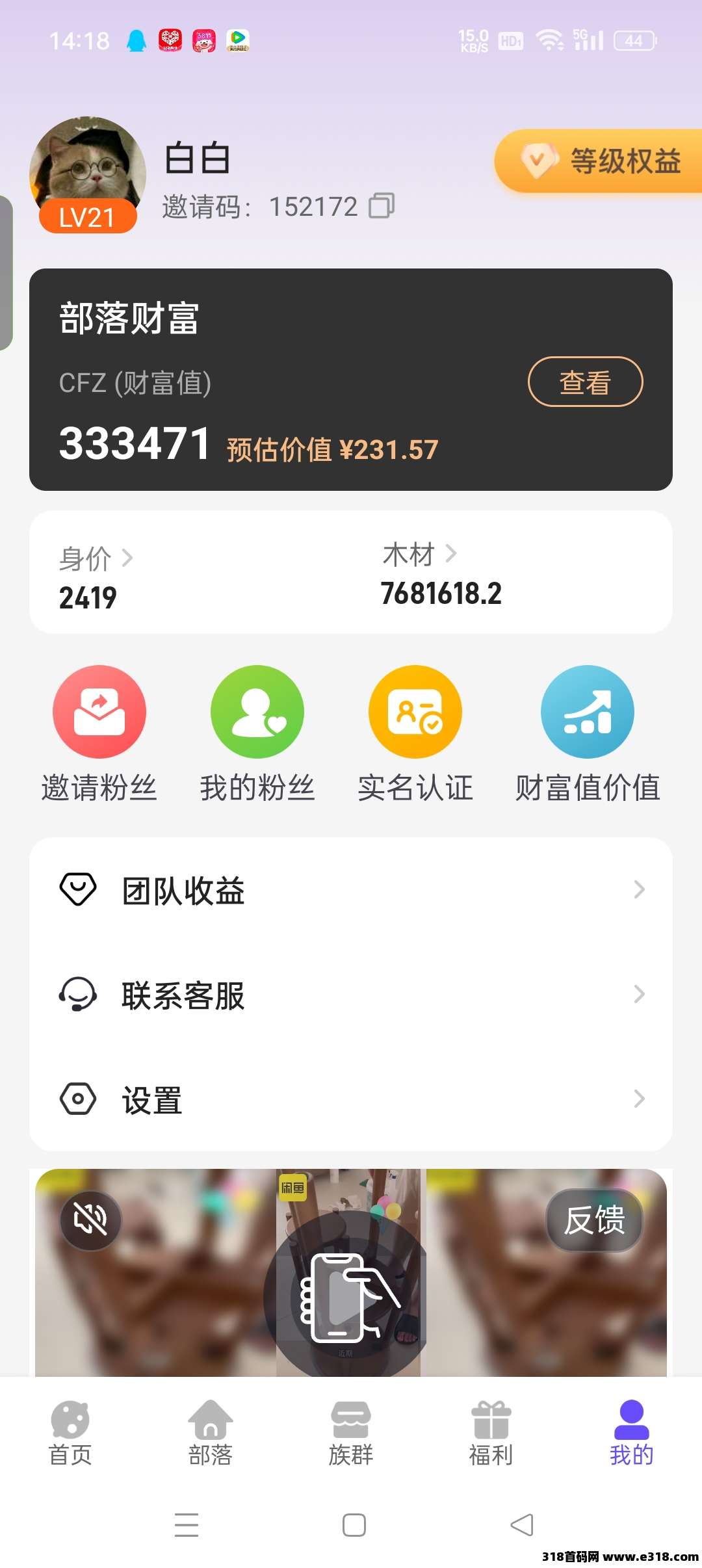702x1568 pixels.
Task: Switch to the 首页 tab
Action: pos(70,1433)
